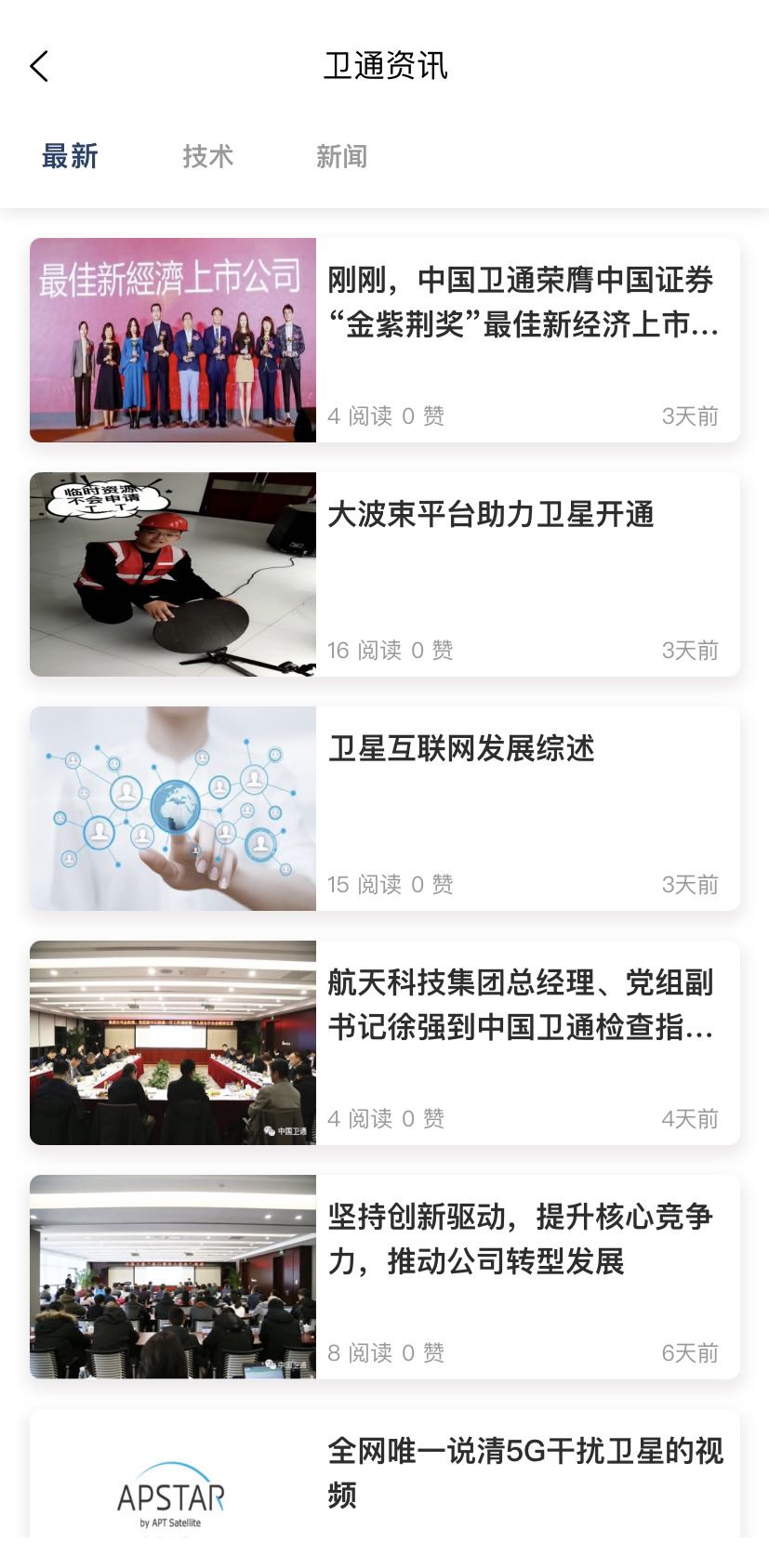Go back using the top-left arrow
The width and height of the screenshot is (769, 1568).
[39, 67]
